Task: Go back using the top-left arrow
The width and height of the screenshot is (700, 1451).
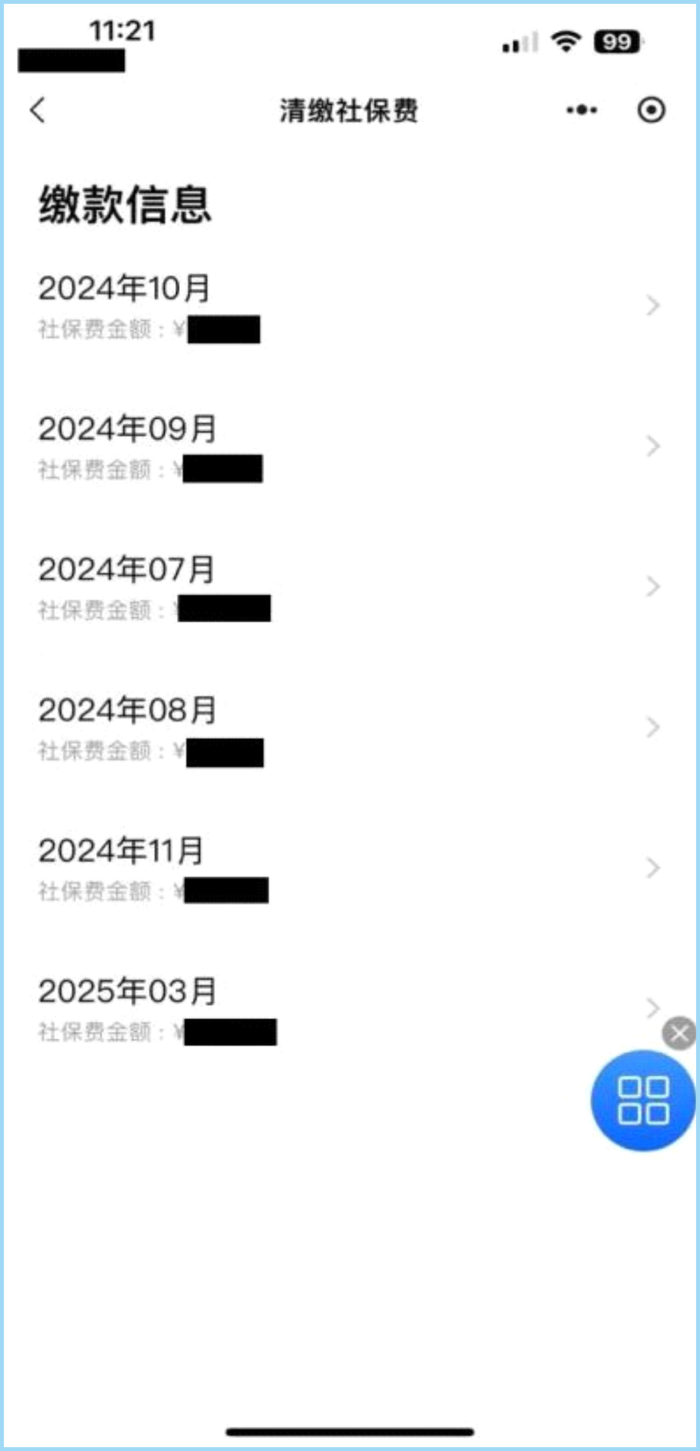Action: click(38, 110)
